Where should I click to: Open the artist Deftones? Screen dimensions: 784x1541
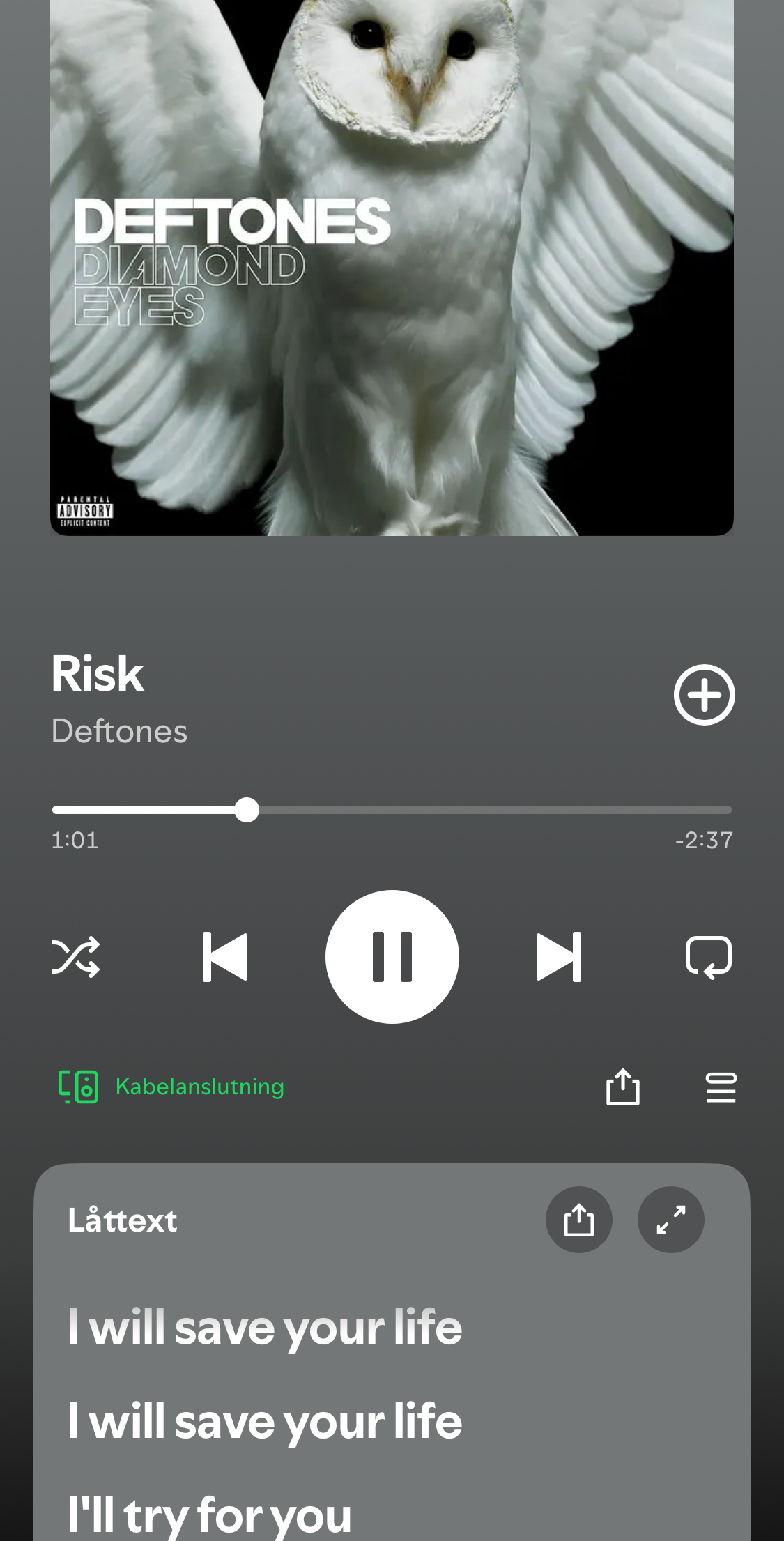[119, 731]
